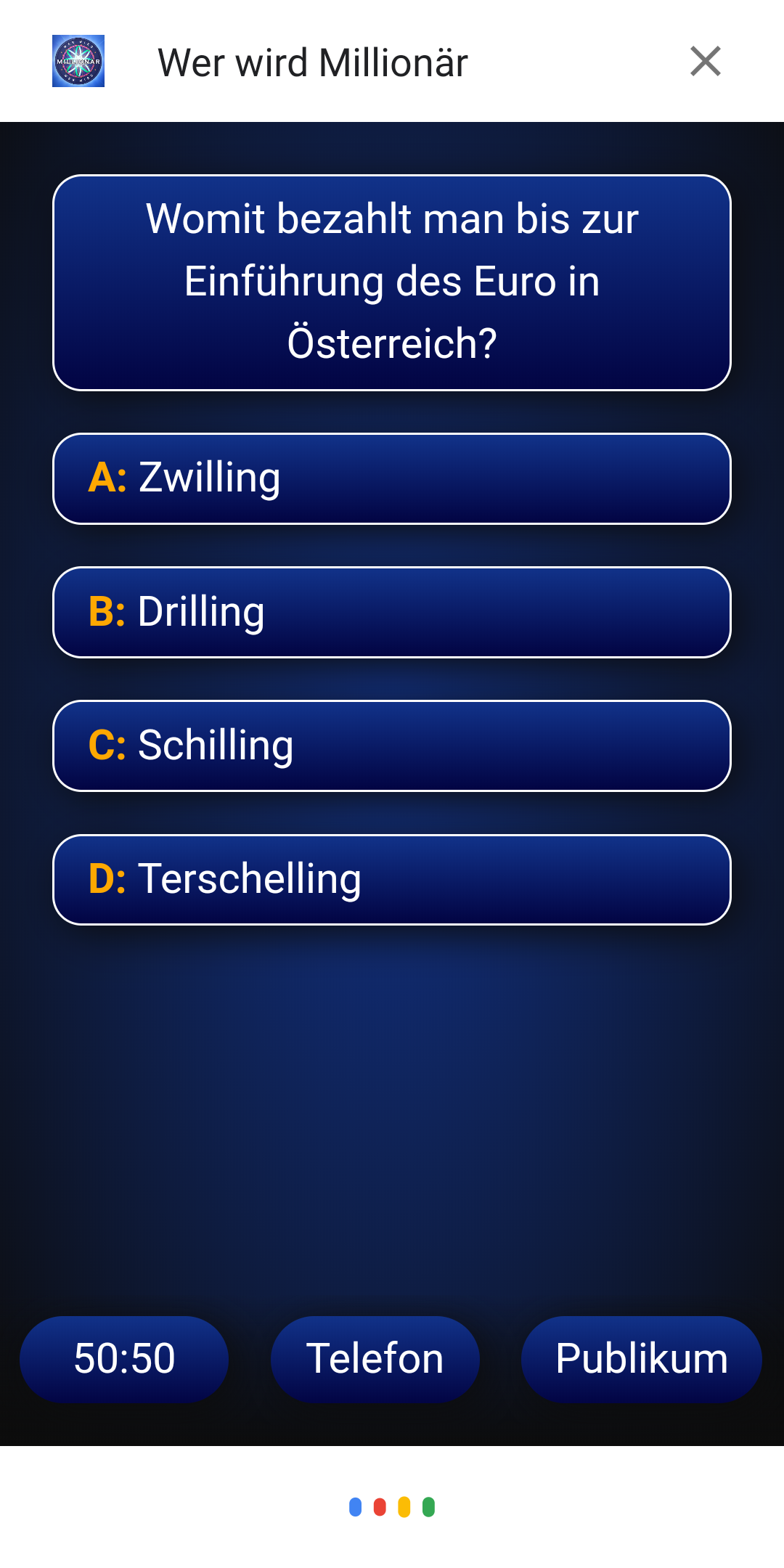
Task: Use the 50:50 joker
Action: tap(124, 1358)
